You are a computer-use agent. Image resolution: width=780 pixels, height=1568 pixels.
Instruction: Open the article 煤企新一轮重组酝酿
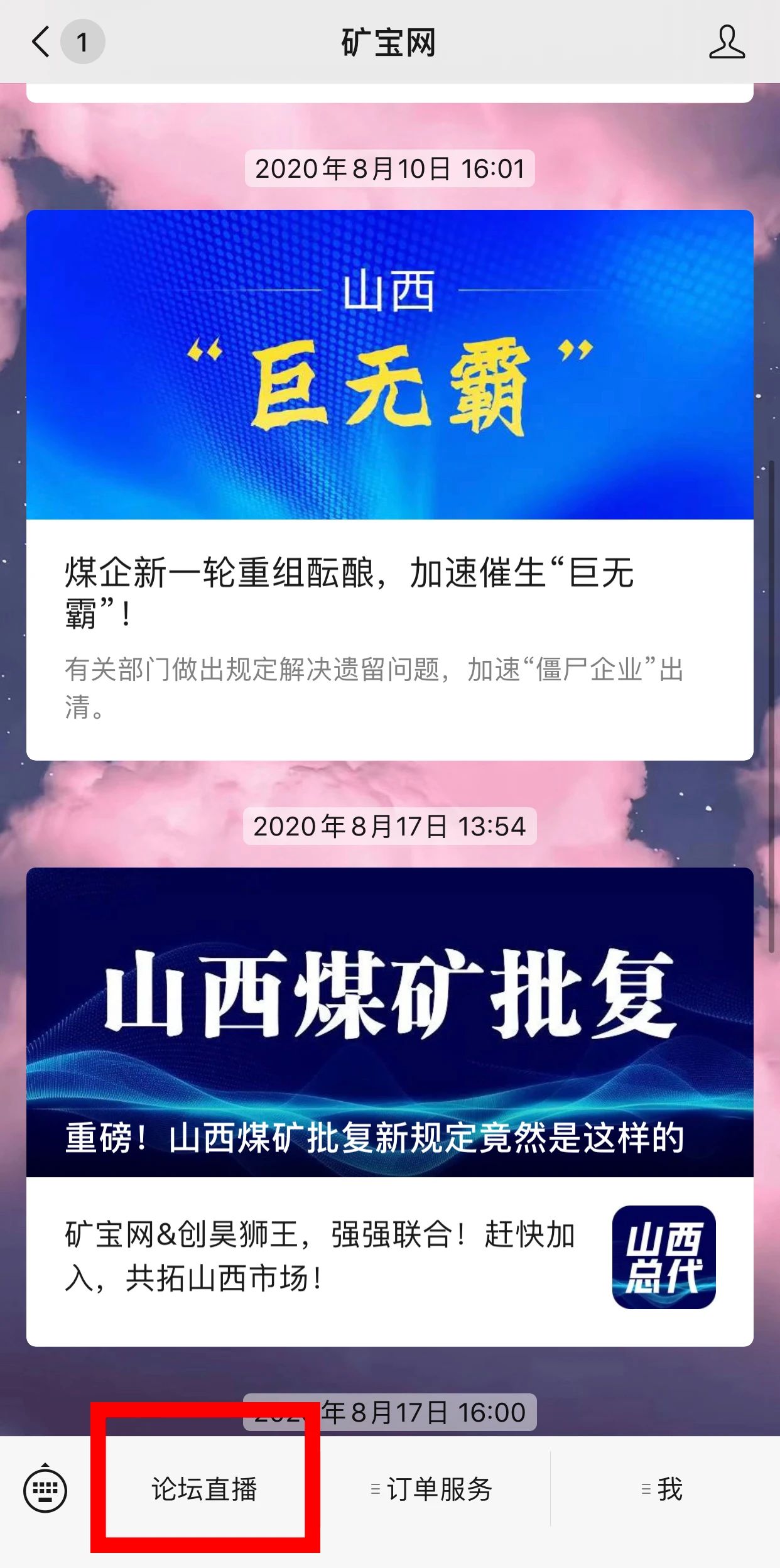389,485
